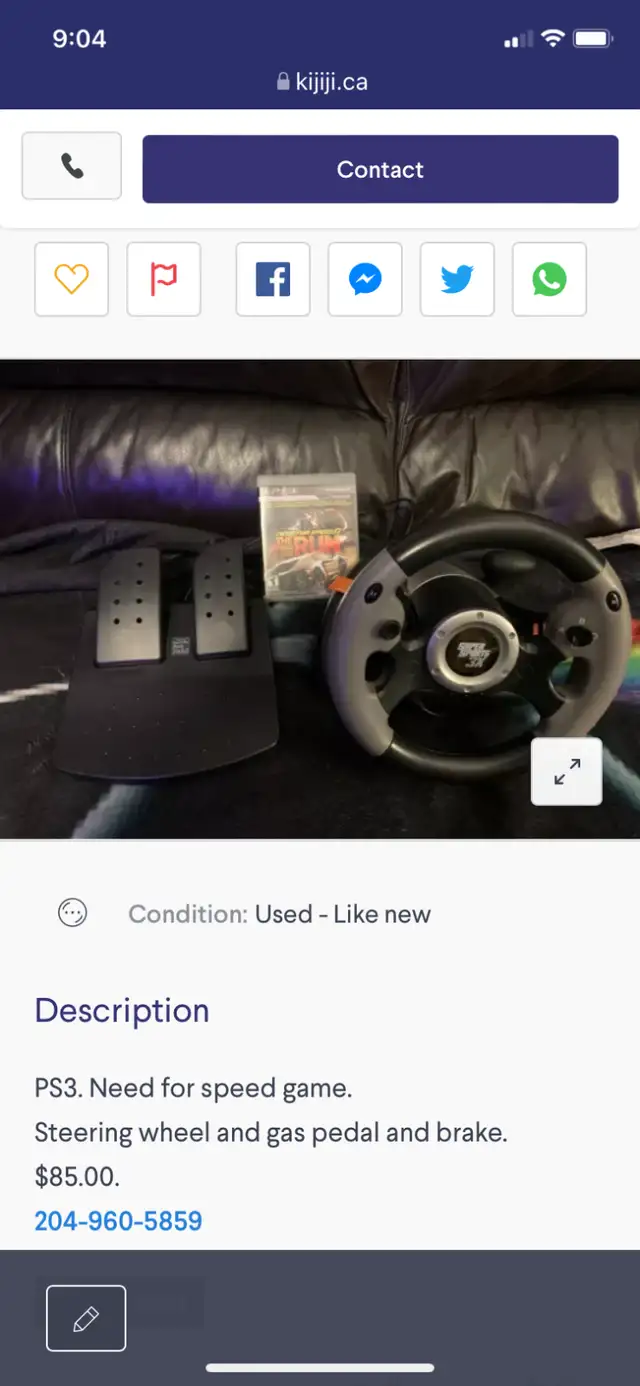The image size is (640, 1386).
Task: Share the listing via WhatsApp
Action: (x=549, y=279)
